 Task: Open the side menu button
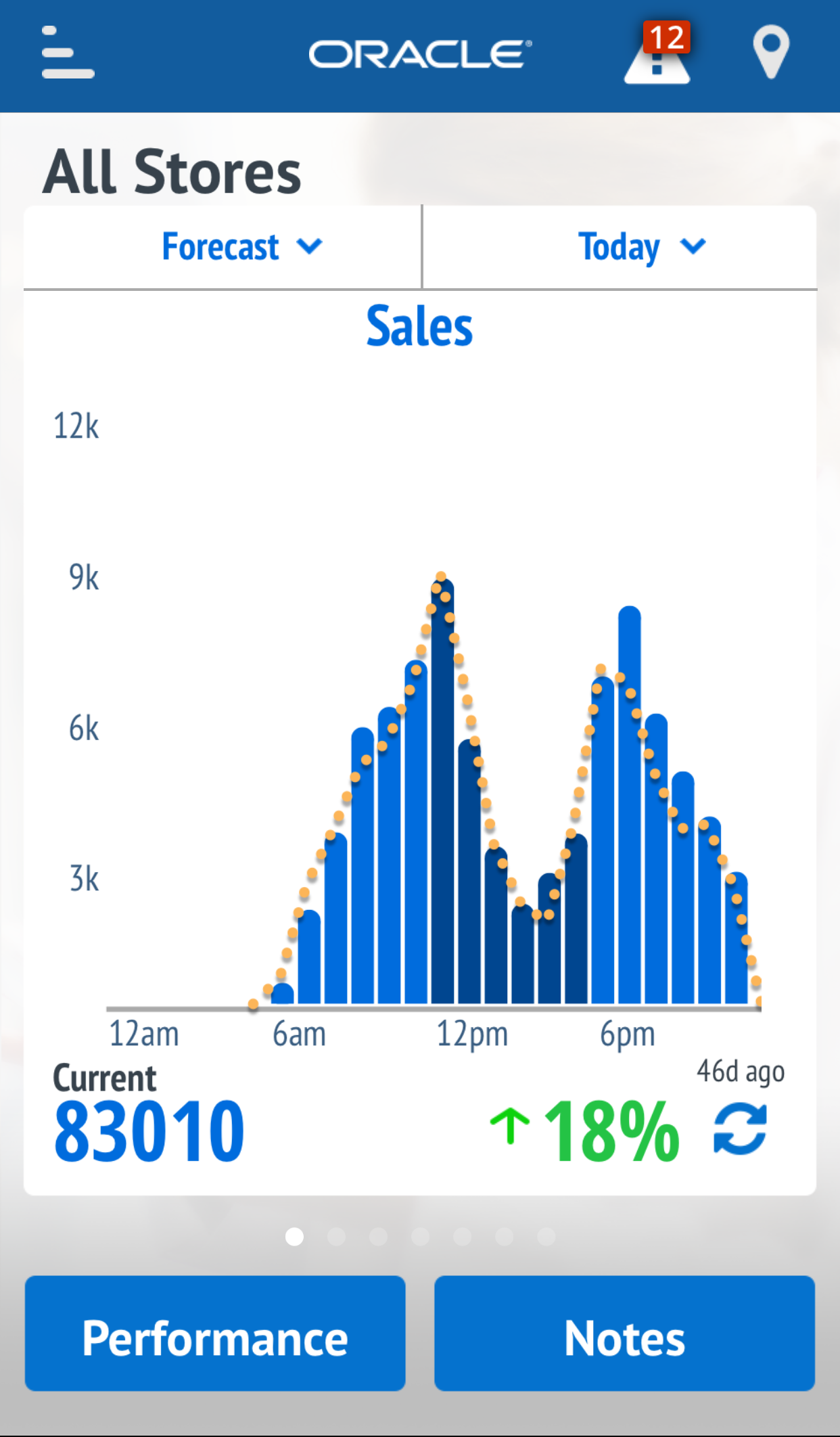(x=68, y=53)
